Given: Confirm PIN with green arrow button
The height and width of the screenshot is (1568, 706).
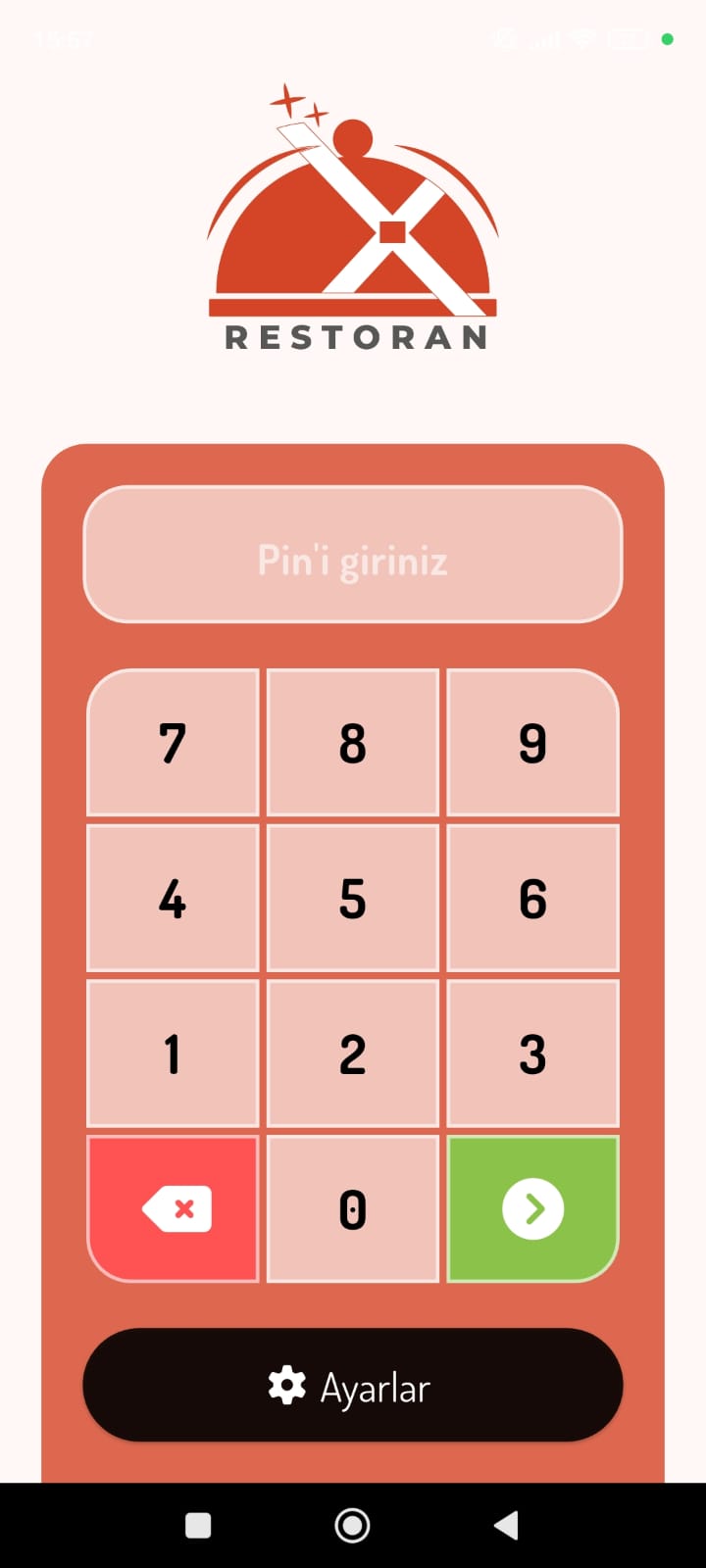Looking at the screenshot, I should pyautogui.click(x=532, y=1208).
